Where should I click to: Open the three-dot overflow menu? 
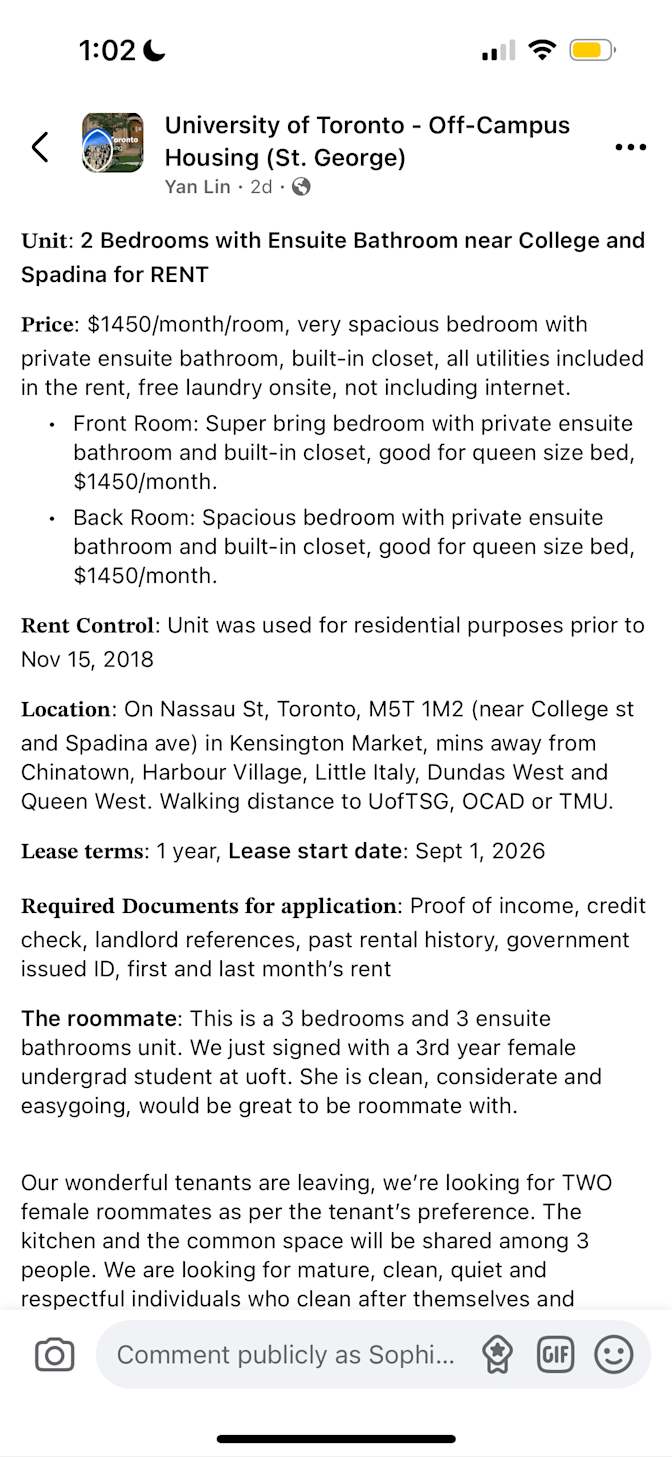(631, 147)
